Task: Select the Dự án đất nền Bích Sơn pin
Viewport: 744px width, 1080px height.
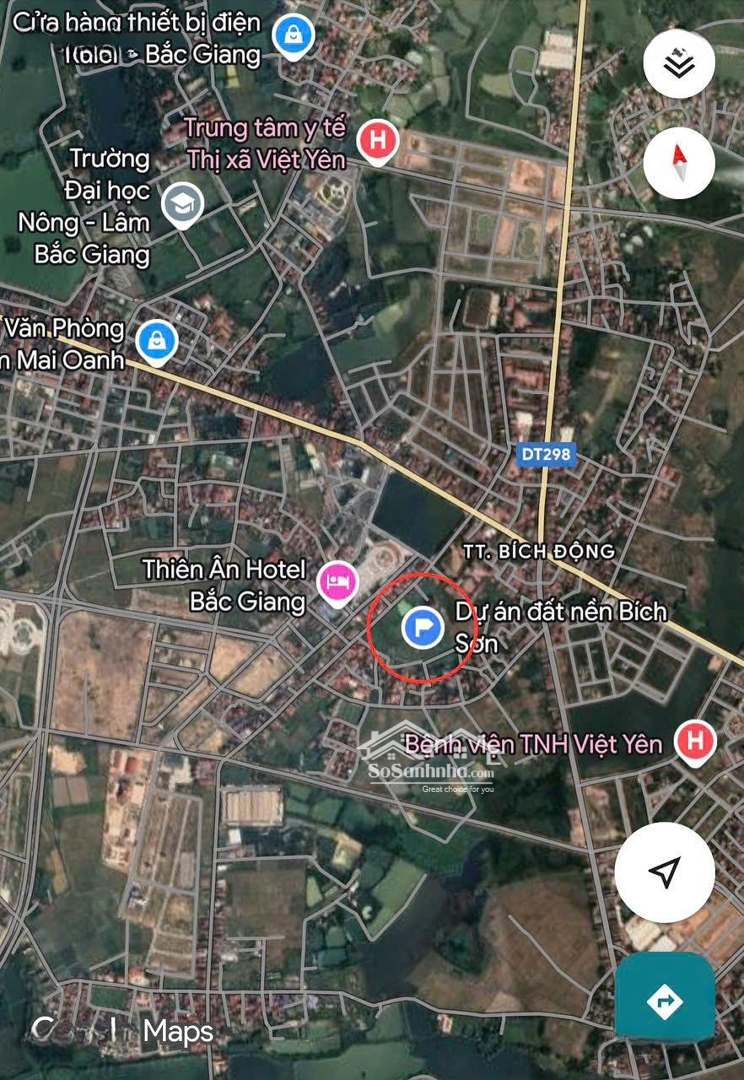Action: pos(423,628)
